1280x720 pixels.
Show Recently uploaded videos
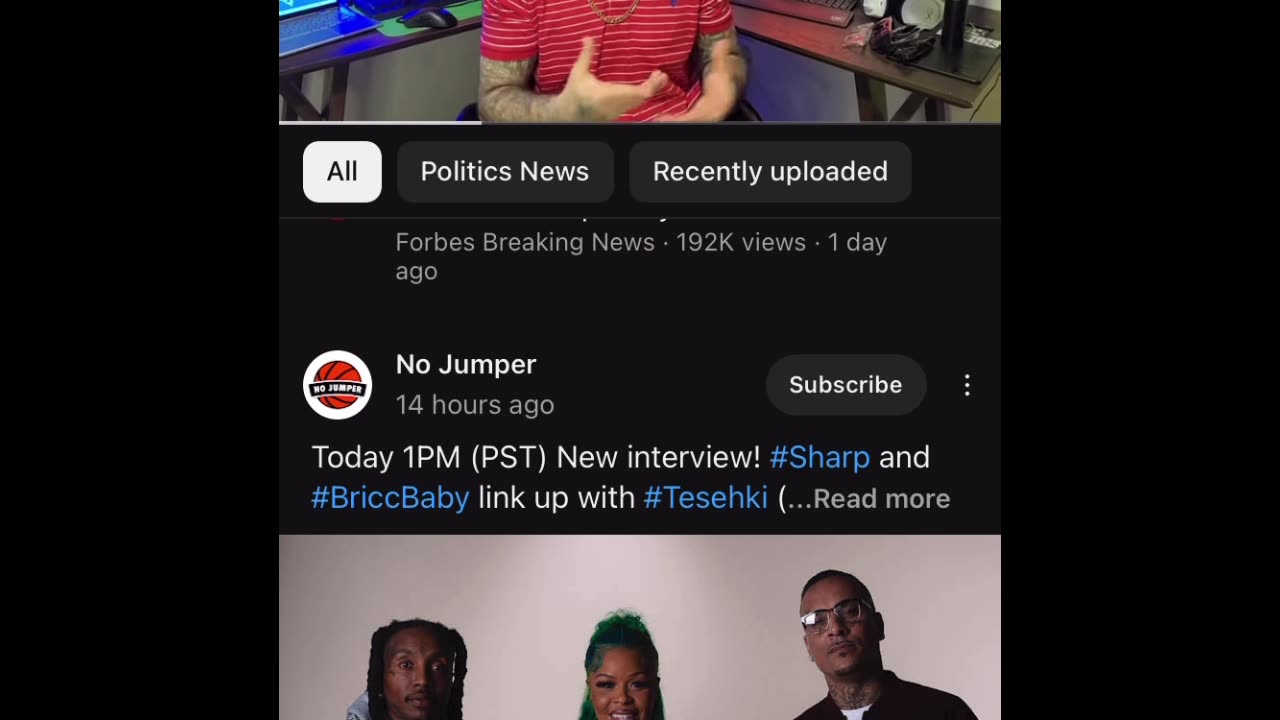pos(770,172)
